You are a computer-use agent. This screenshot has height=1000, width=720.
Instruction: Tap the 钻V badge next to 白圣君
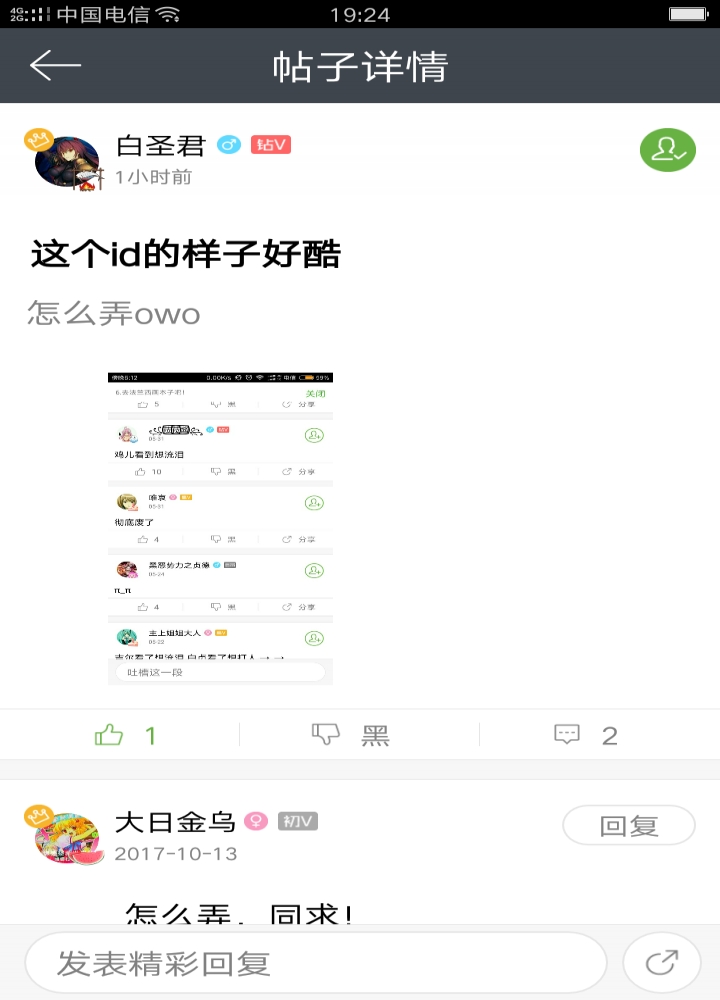point(272,144)
